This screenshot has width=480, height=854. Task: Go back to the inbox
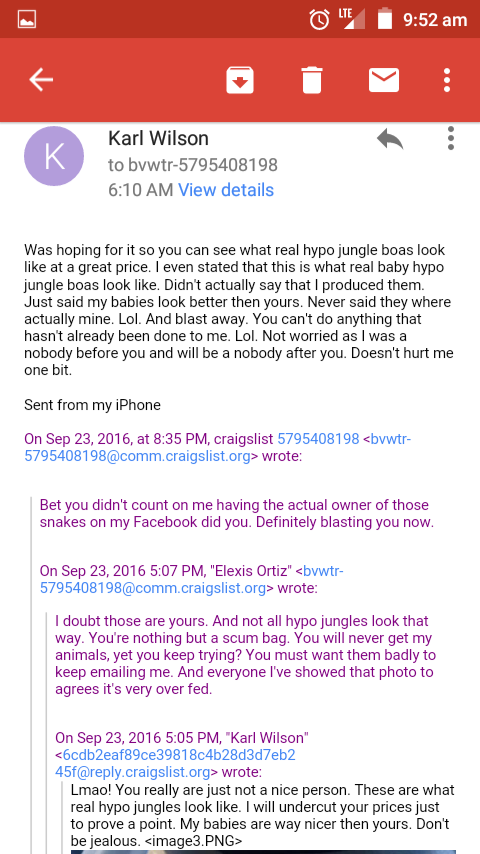tap(41, 80)
